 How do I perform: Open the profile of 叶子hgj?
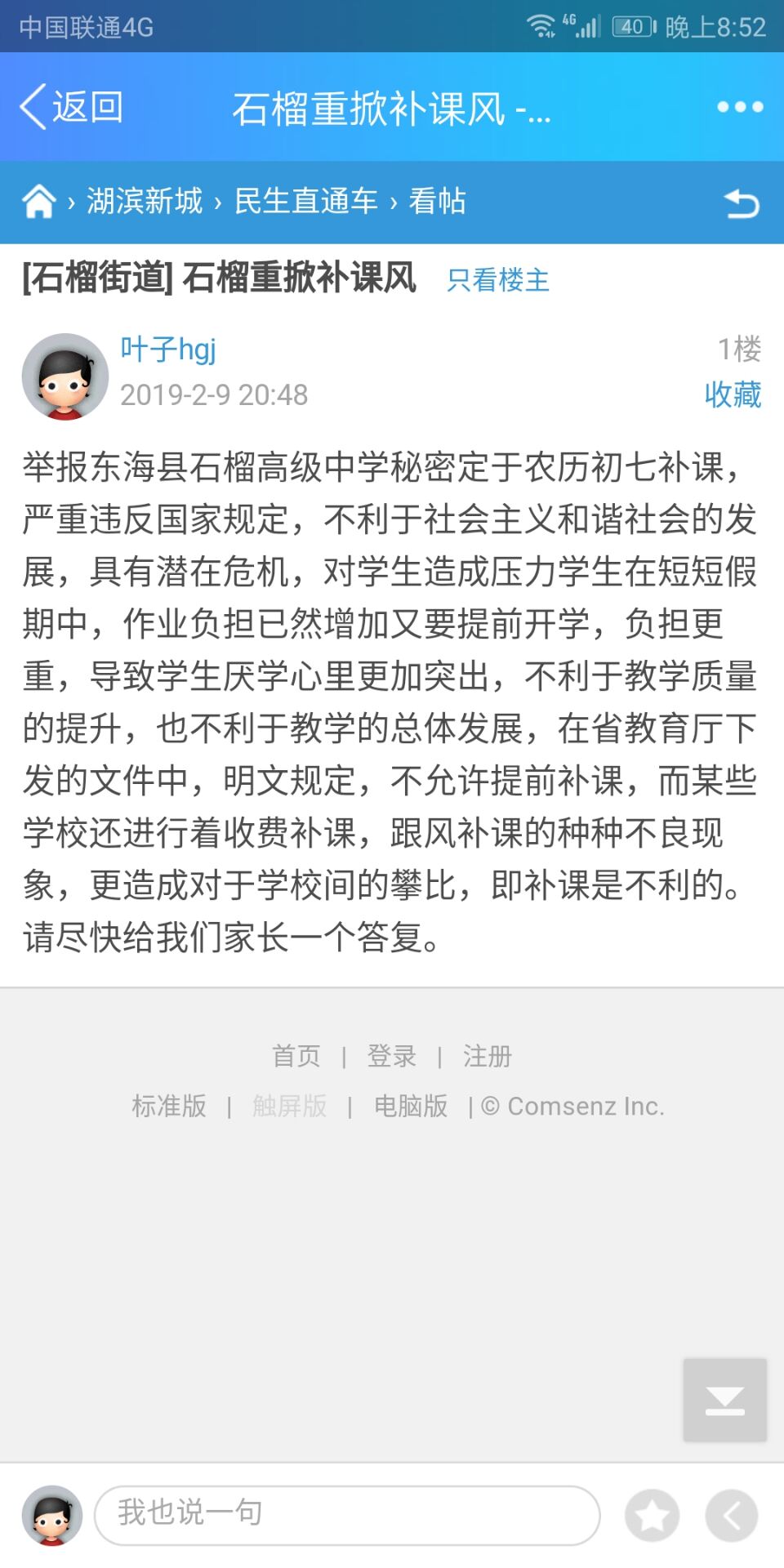168,350
